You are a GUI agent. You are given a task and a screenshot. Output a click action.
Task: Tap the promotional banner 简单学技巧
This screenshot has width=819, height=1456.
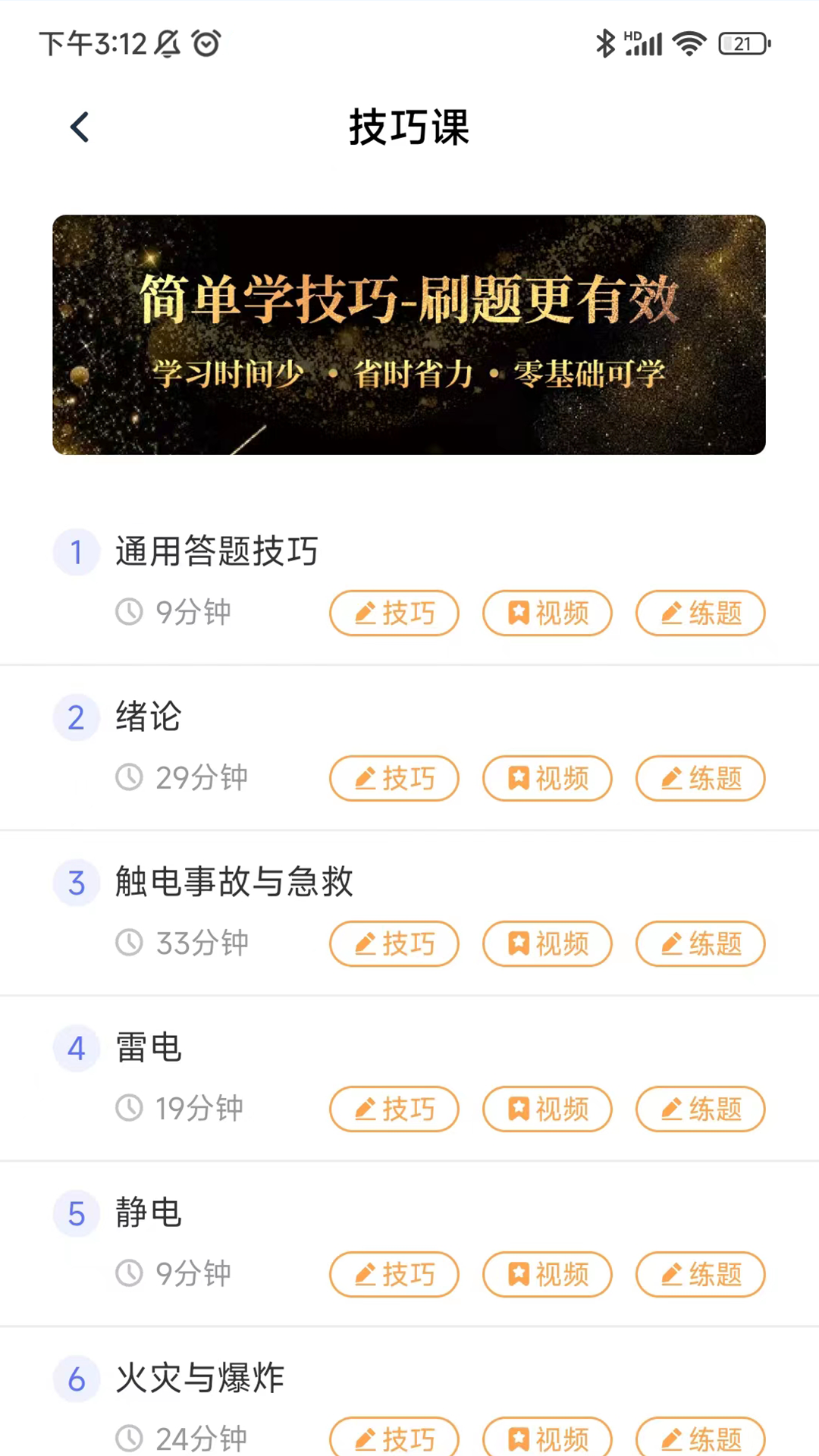tap(409, 334)
